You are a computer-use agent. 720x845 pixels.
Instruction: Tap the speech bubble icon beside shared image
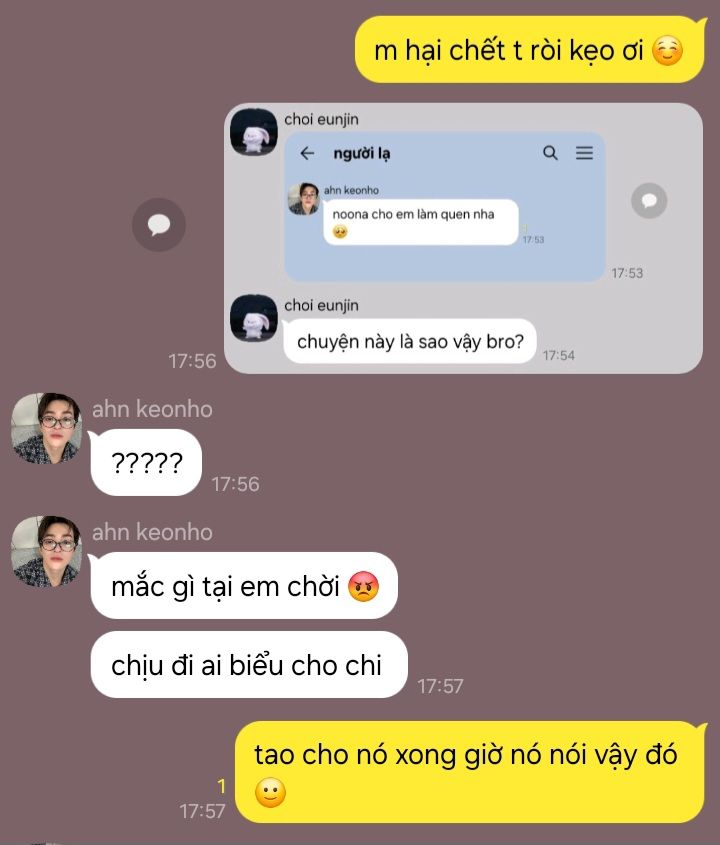coord(649,200)
